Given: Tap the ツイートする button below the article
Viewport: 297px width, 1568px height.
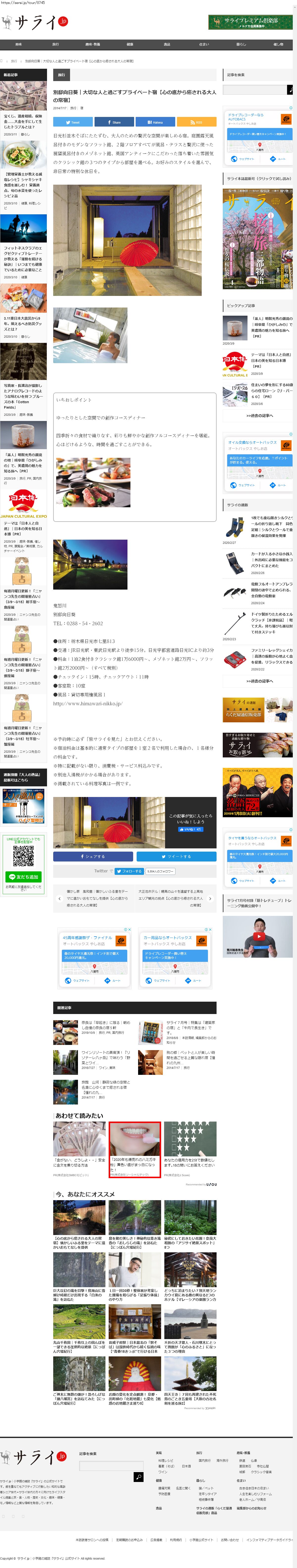Looking at the screenshot, I should coord(176,856).
